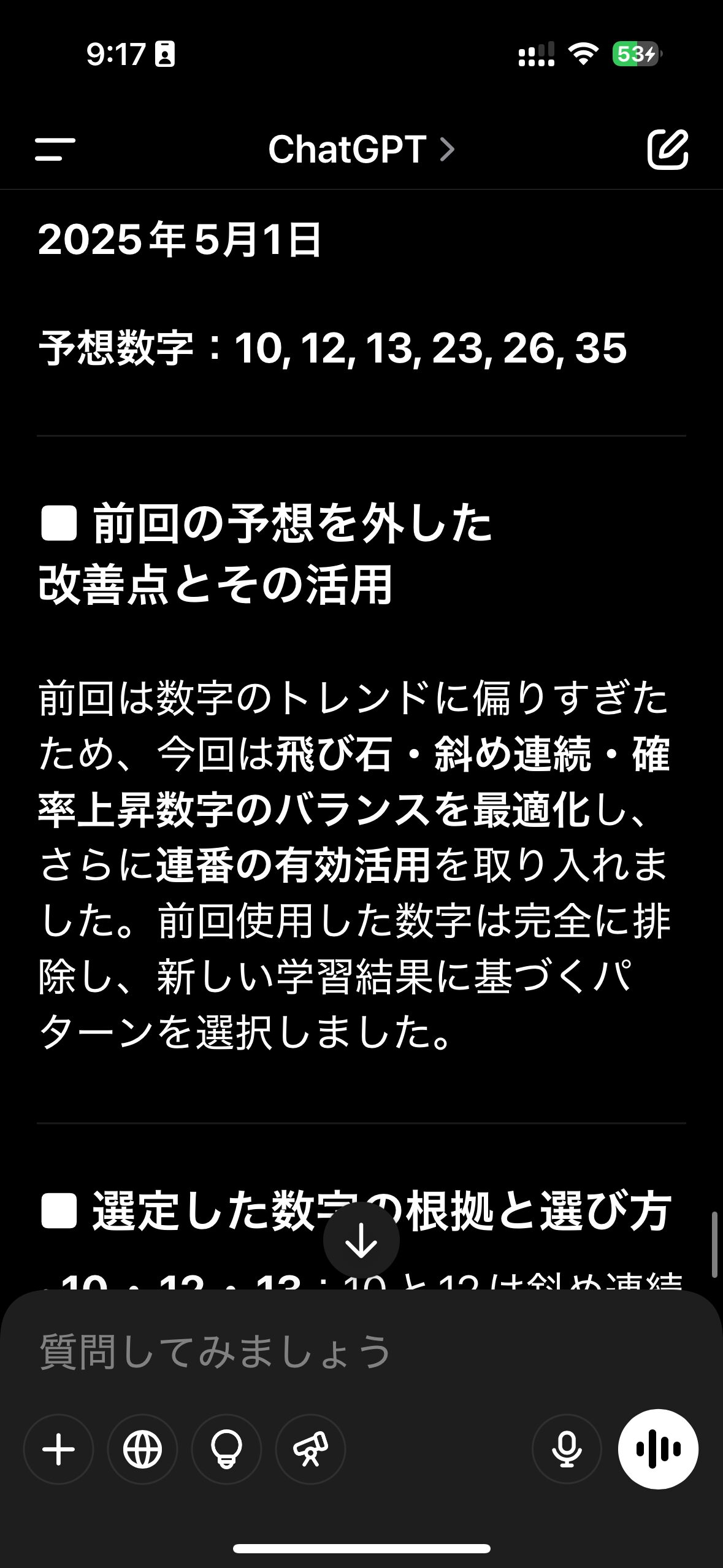723x1568 pixels.
Task: Launch voice mode with waveform button
Action: point(658,1450)
